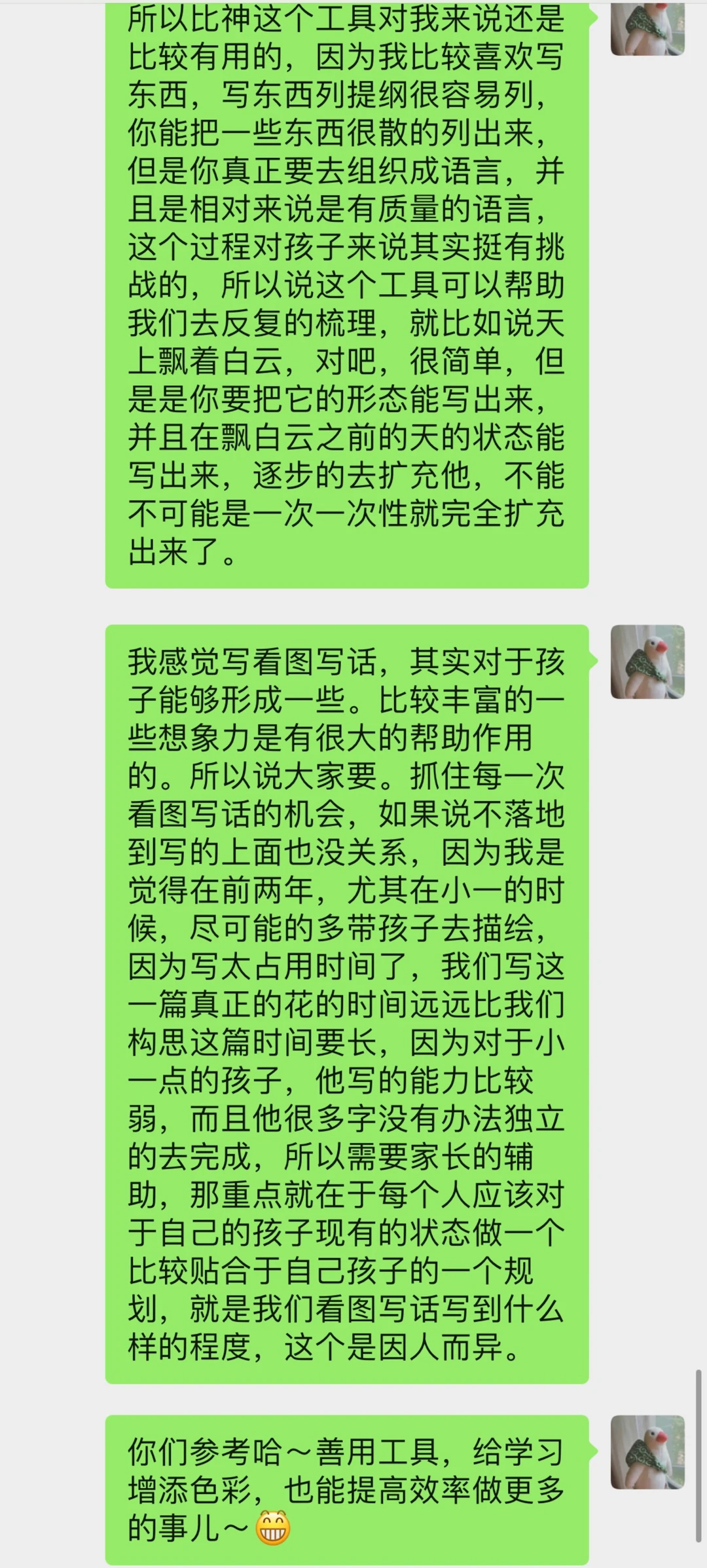The height and width of the screenshot is (1568, 707).
Task: View profile from the avatar by the 所以比神这个工具 message
Action: pos(647,29)
